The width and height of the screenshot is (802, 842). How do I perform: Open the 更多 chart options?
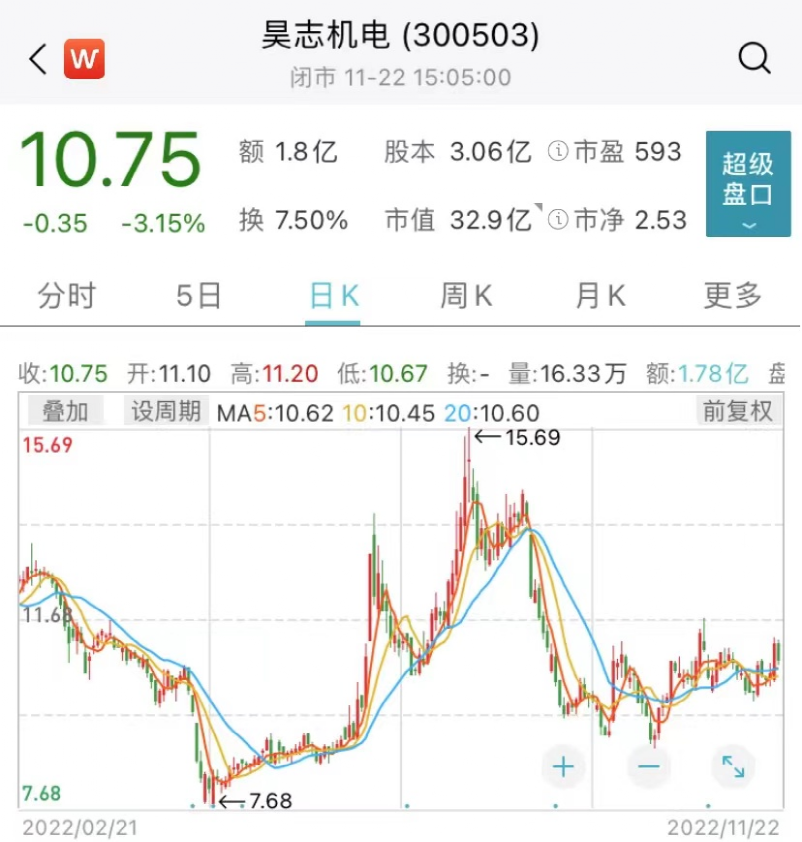point(733,296)
